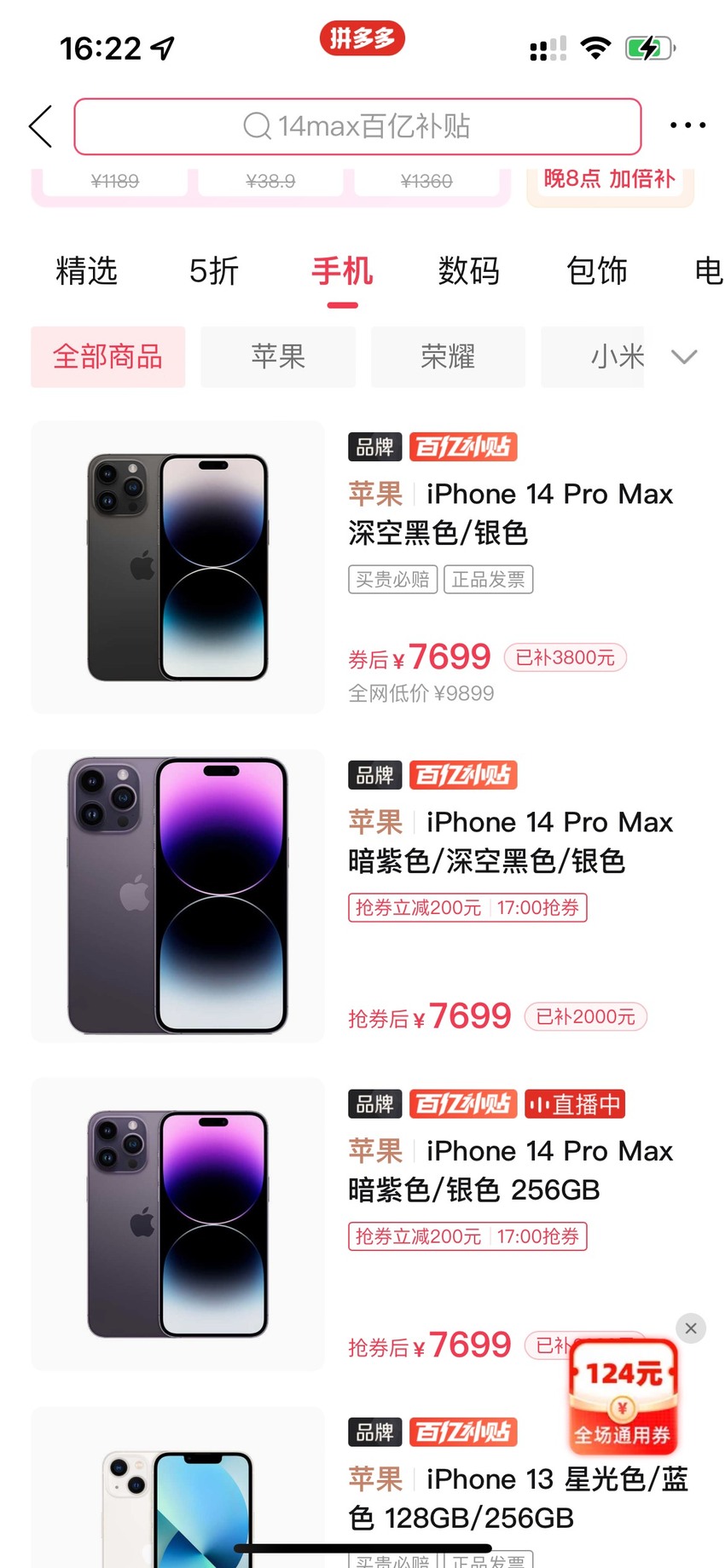Screen dimensions: 725x1568
Task: Expand the brand filter chevron
Action: pyautogui.click(x=684, y=356)
